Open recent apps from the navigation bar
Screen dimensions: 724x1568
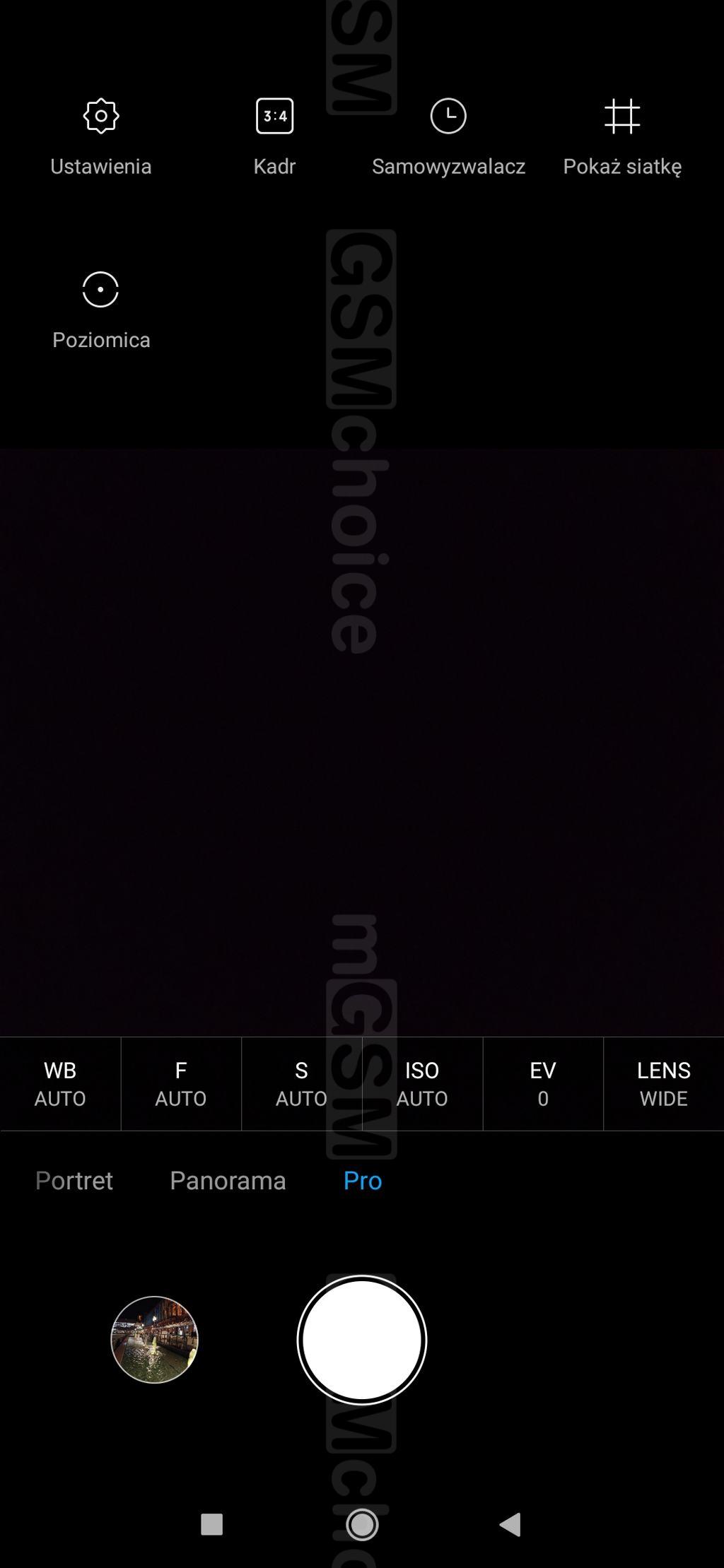(212, 1524)
